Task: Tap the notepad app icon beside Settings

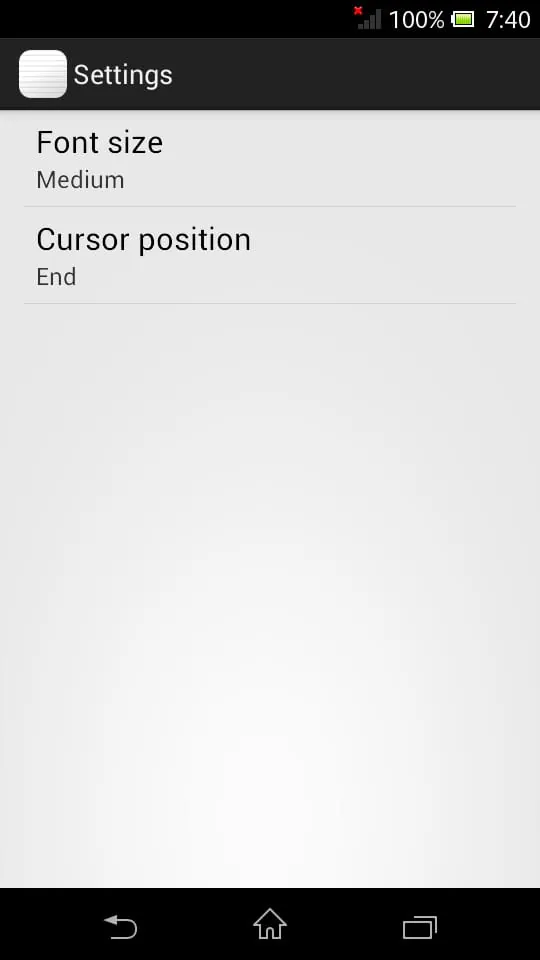Action: (x=43, y=74)
